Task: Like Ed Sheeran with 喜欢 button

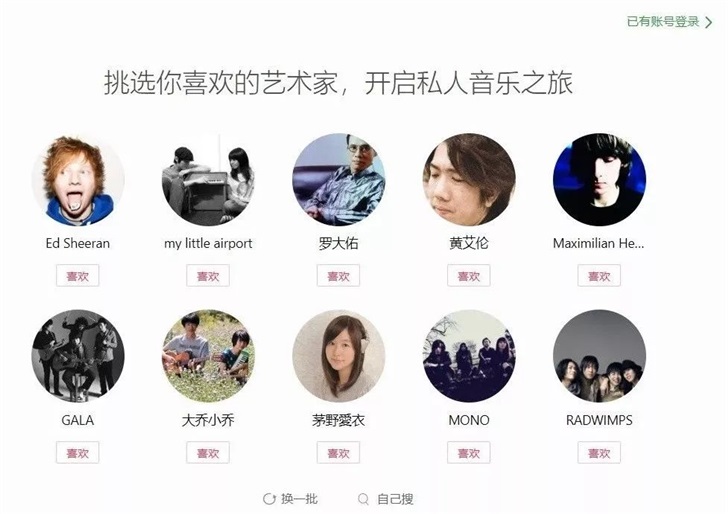Action: (78, 276)
